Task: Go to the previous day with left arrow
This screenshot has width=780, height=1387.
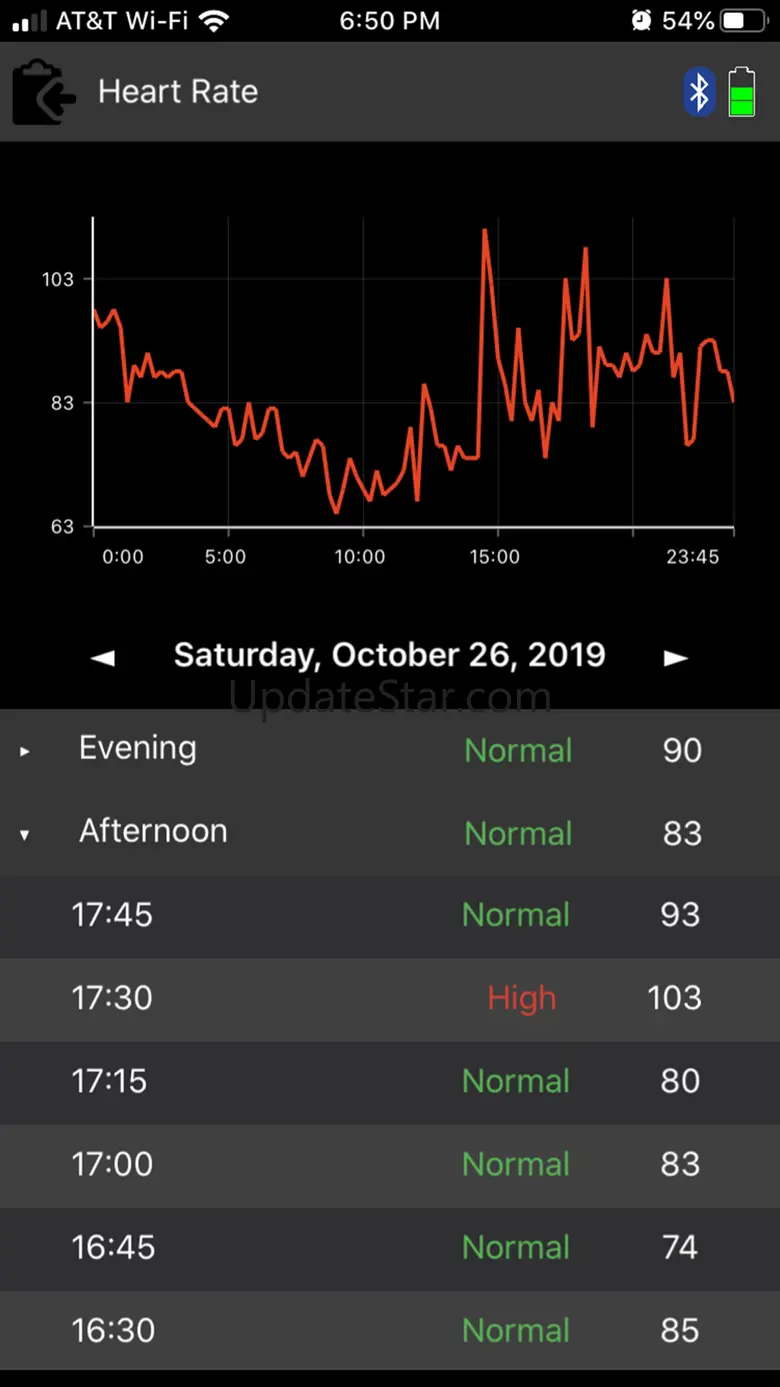Action: tap(103, 658)
